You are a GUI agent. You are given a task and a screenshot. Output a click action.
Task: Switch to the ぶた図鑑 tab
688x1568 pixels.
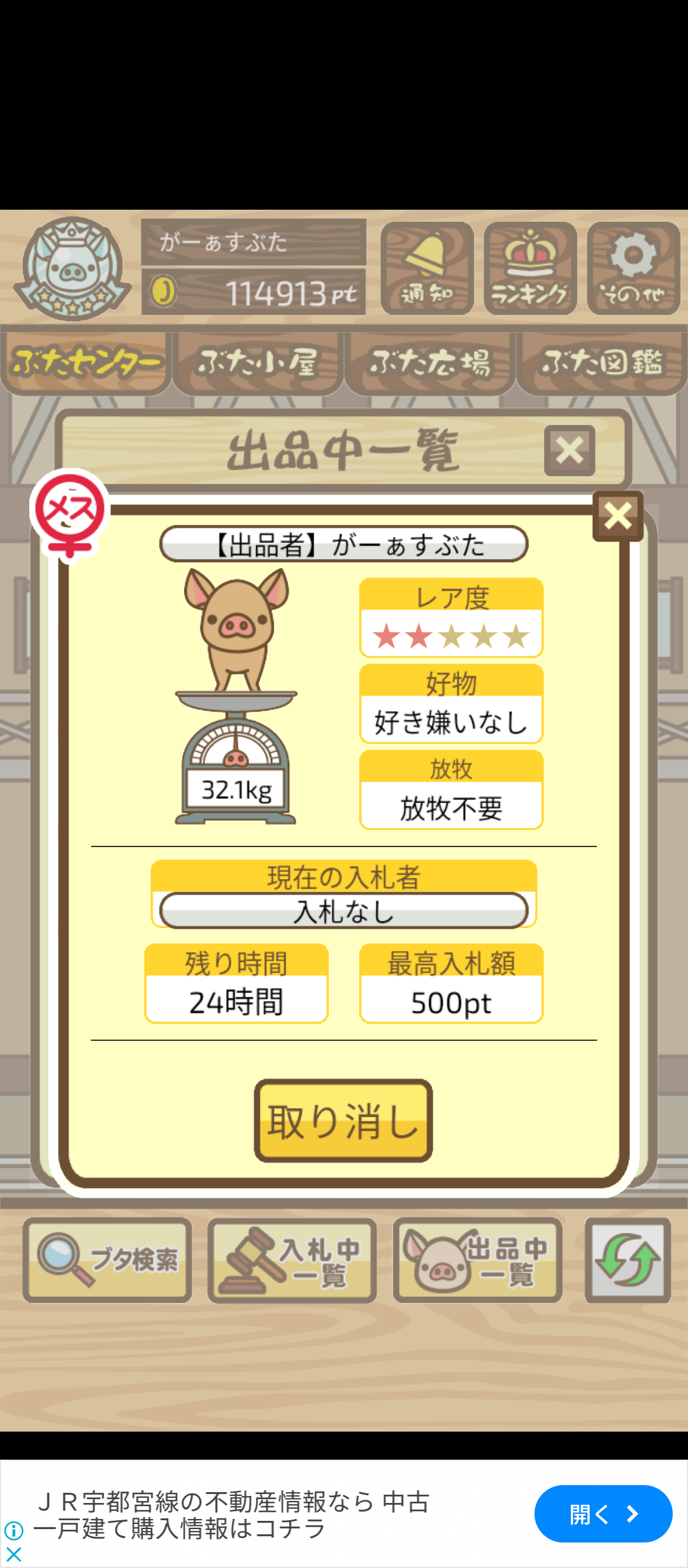pyautogui.click(x=602, y=362)
